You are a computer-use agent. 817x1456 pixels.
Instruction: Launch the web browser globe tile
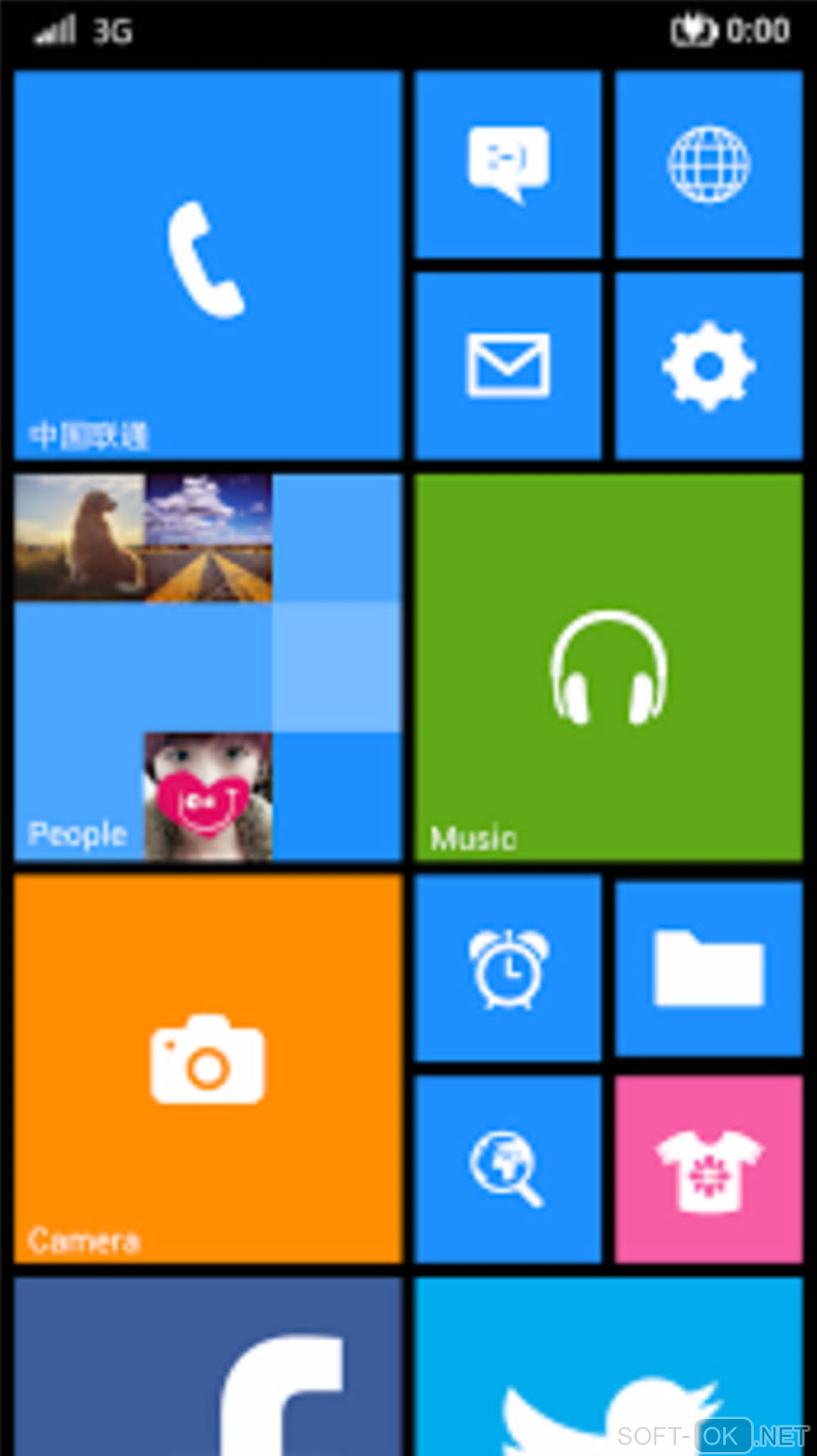pyautogui.click(x=708, y=164)
